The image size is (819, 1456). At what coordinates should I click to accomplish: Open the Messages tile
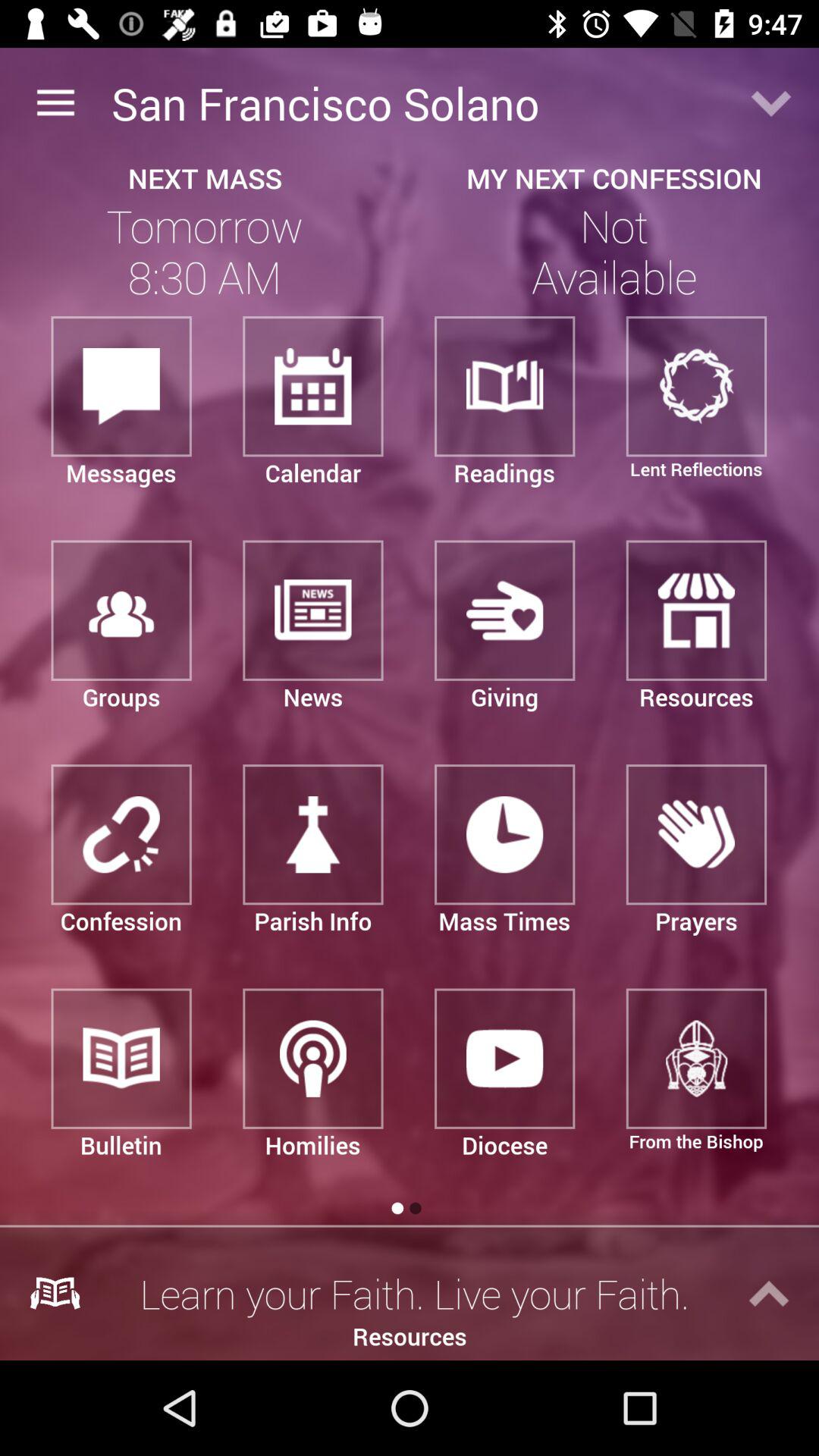(x=121, y=387)
